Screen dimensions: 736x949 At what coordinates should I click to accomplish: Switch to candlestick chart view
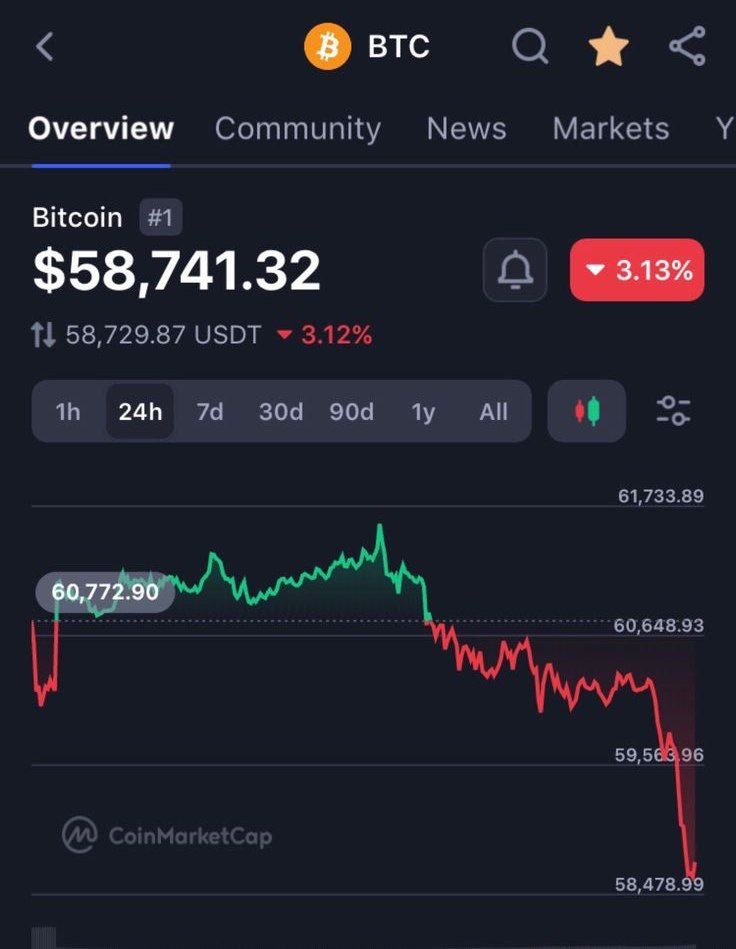click(x=587, y=411)
